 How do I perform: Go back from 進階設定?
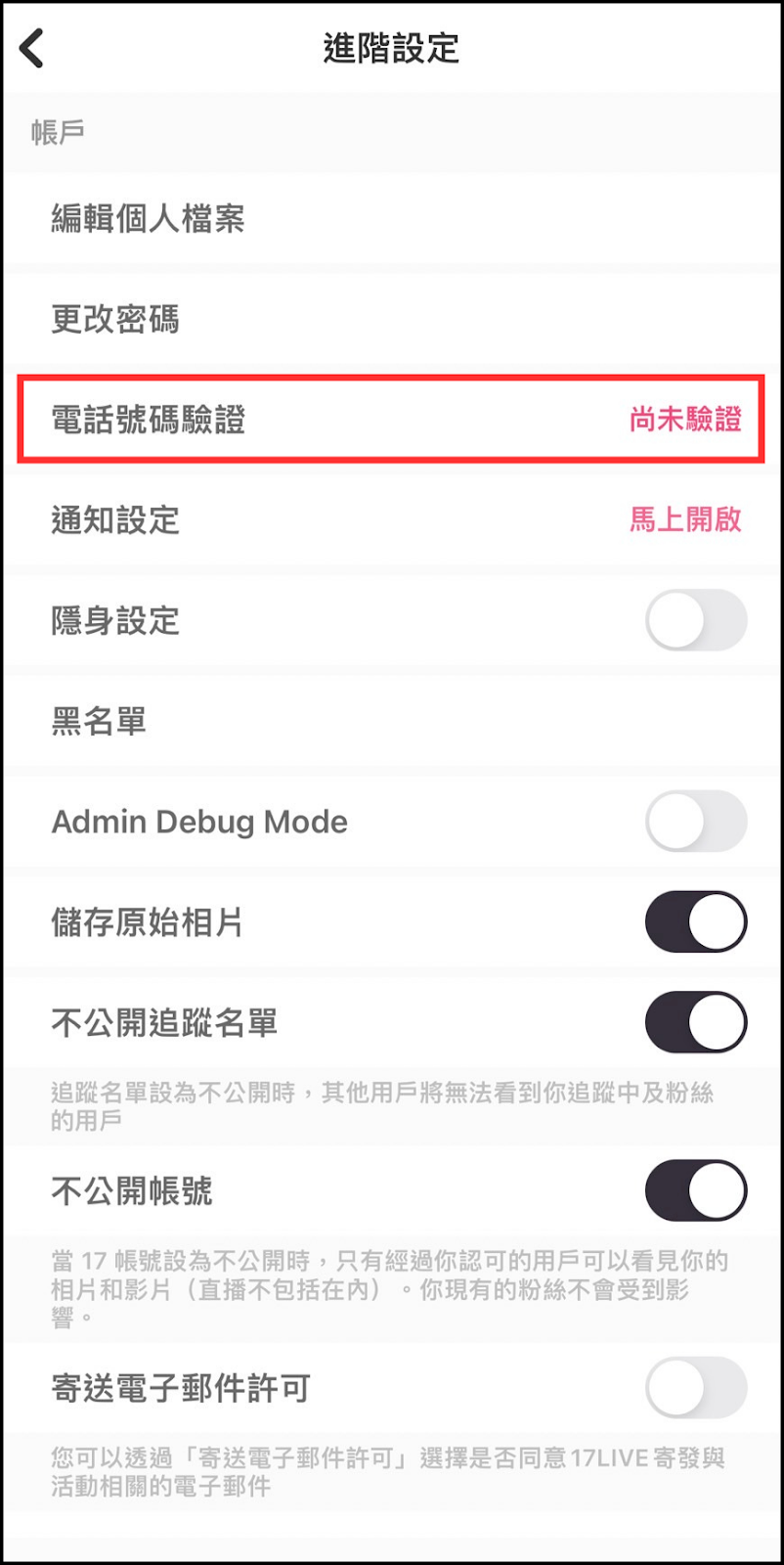33,48
